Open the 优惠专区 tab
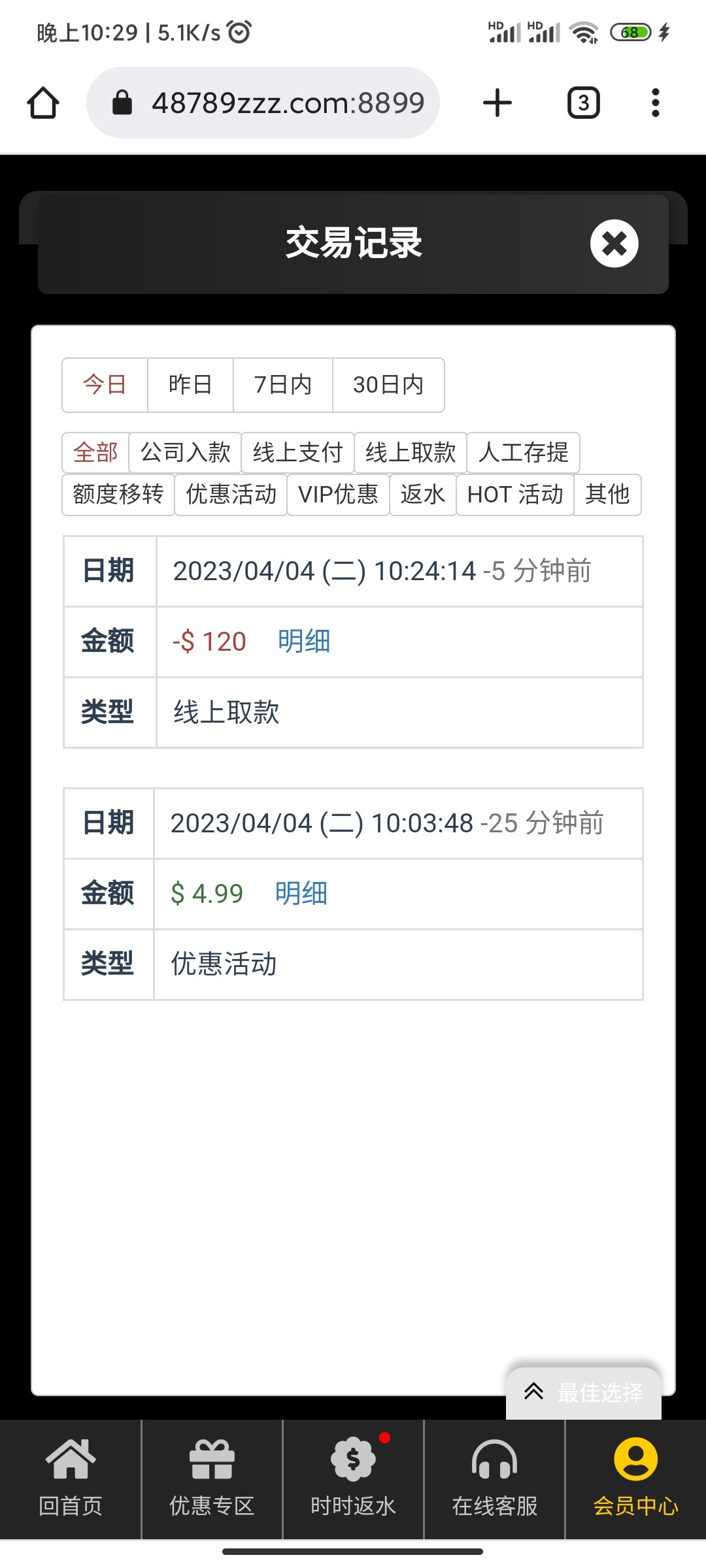This screenshot has height=1568, width=706. (x=212, y=1479)
